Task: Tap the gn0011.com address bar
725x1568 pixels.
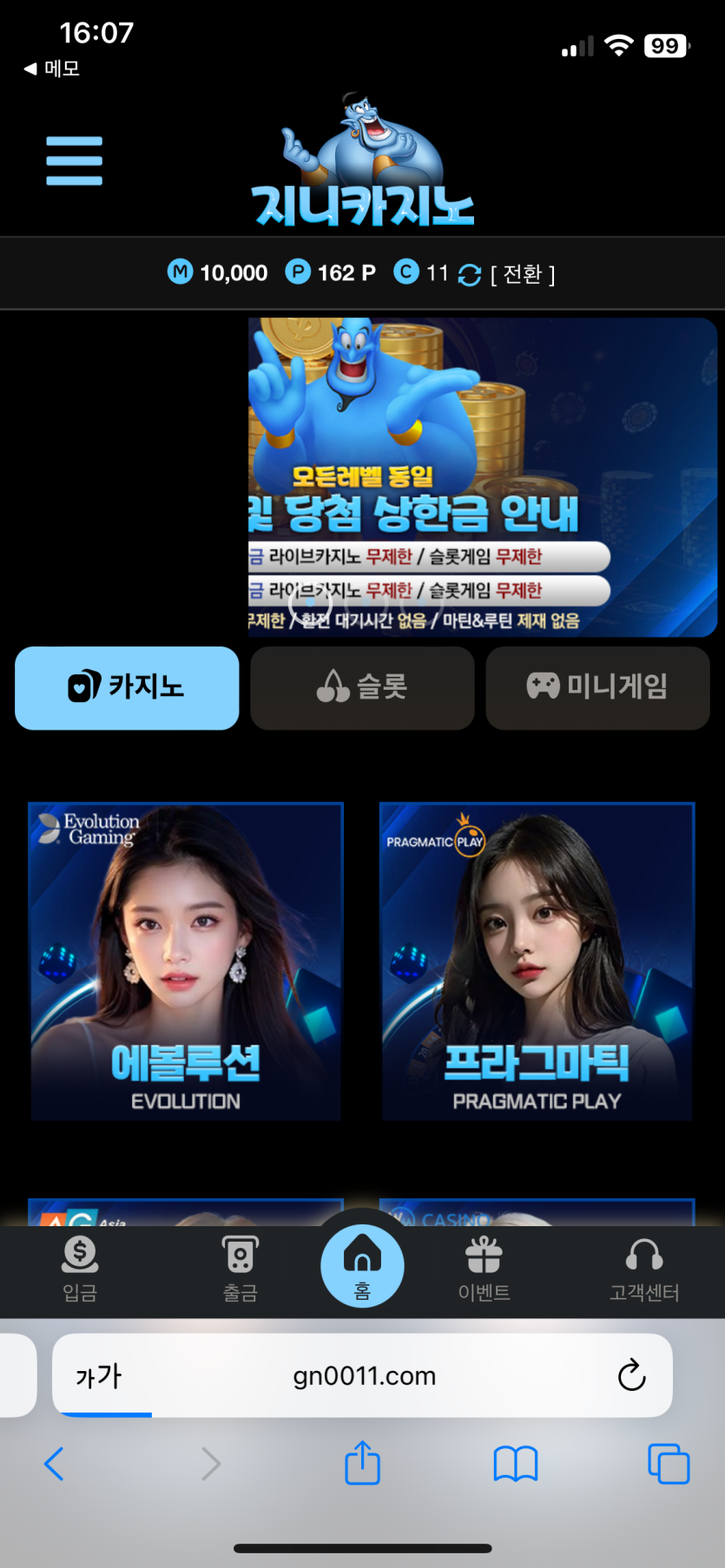Action: coord(365,1375)
